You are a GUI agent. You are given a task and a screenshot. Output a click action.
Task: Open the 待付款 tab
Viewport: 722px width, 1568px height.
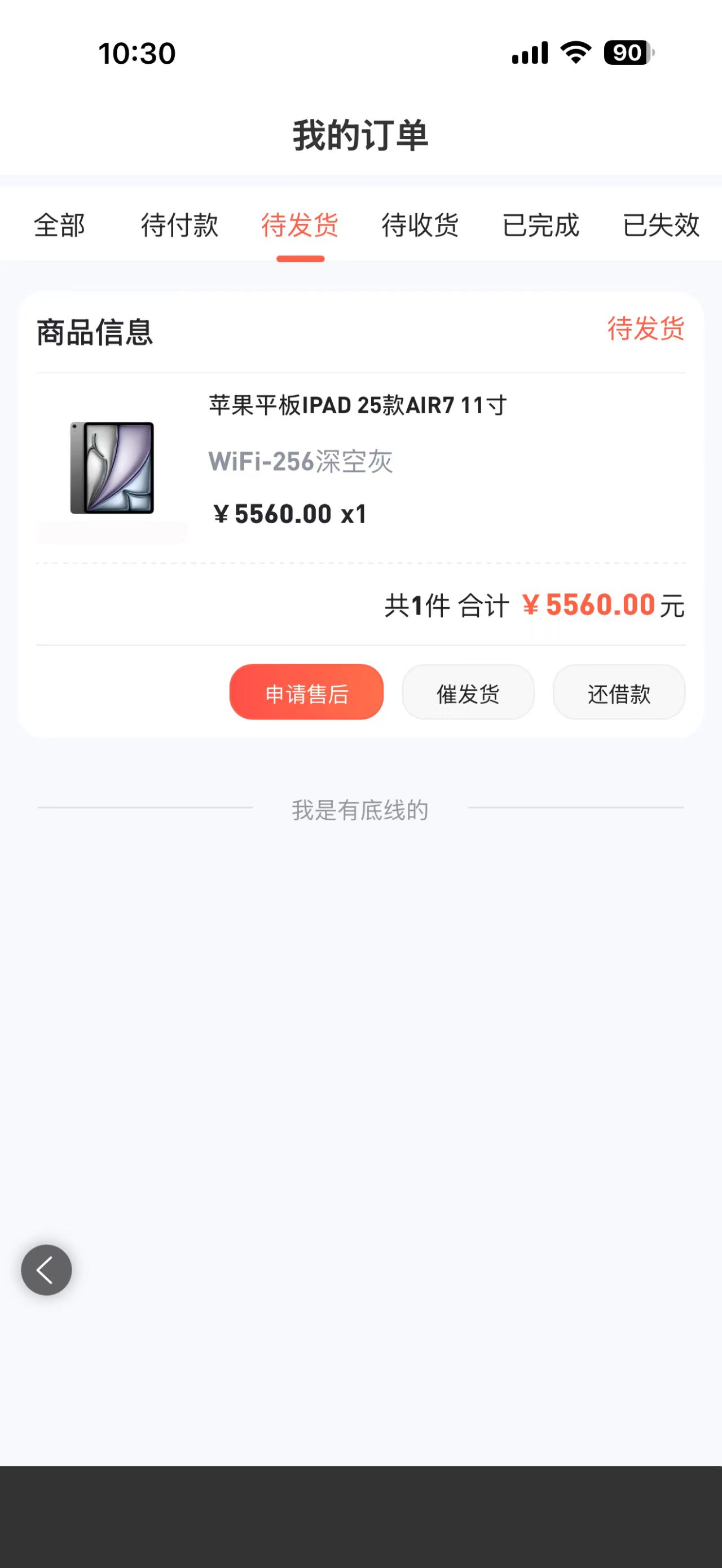(179, 225)
